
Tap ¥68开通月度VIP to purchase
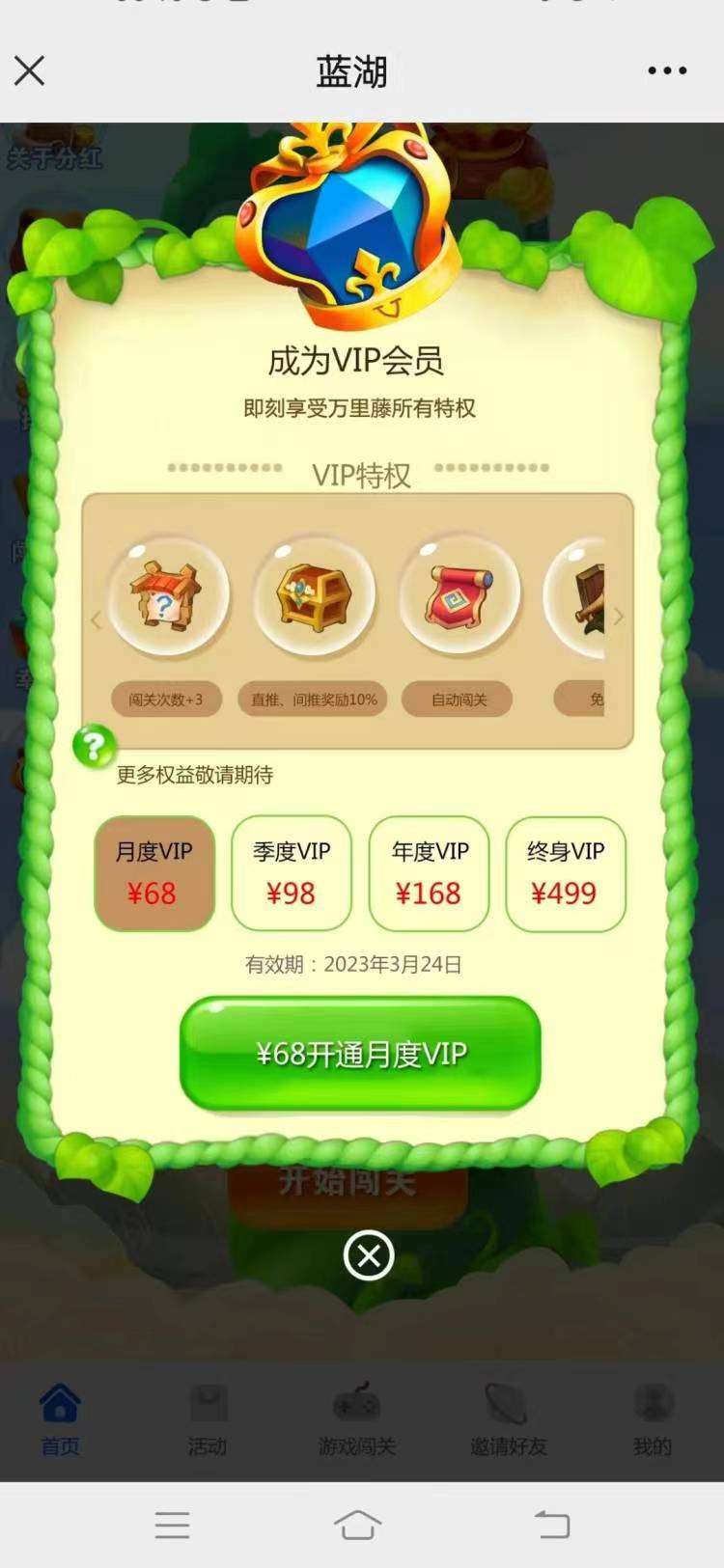click(x=360, y=1054)
